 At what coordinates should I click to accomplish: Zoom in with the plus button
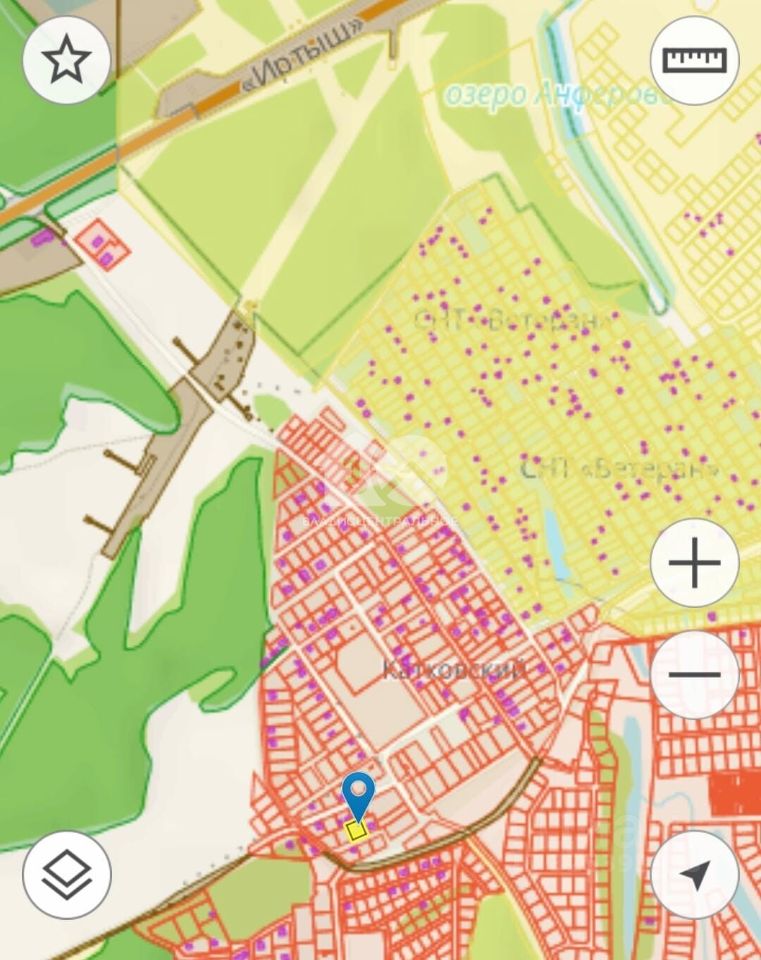coord(694,564)
